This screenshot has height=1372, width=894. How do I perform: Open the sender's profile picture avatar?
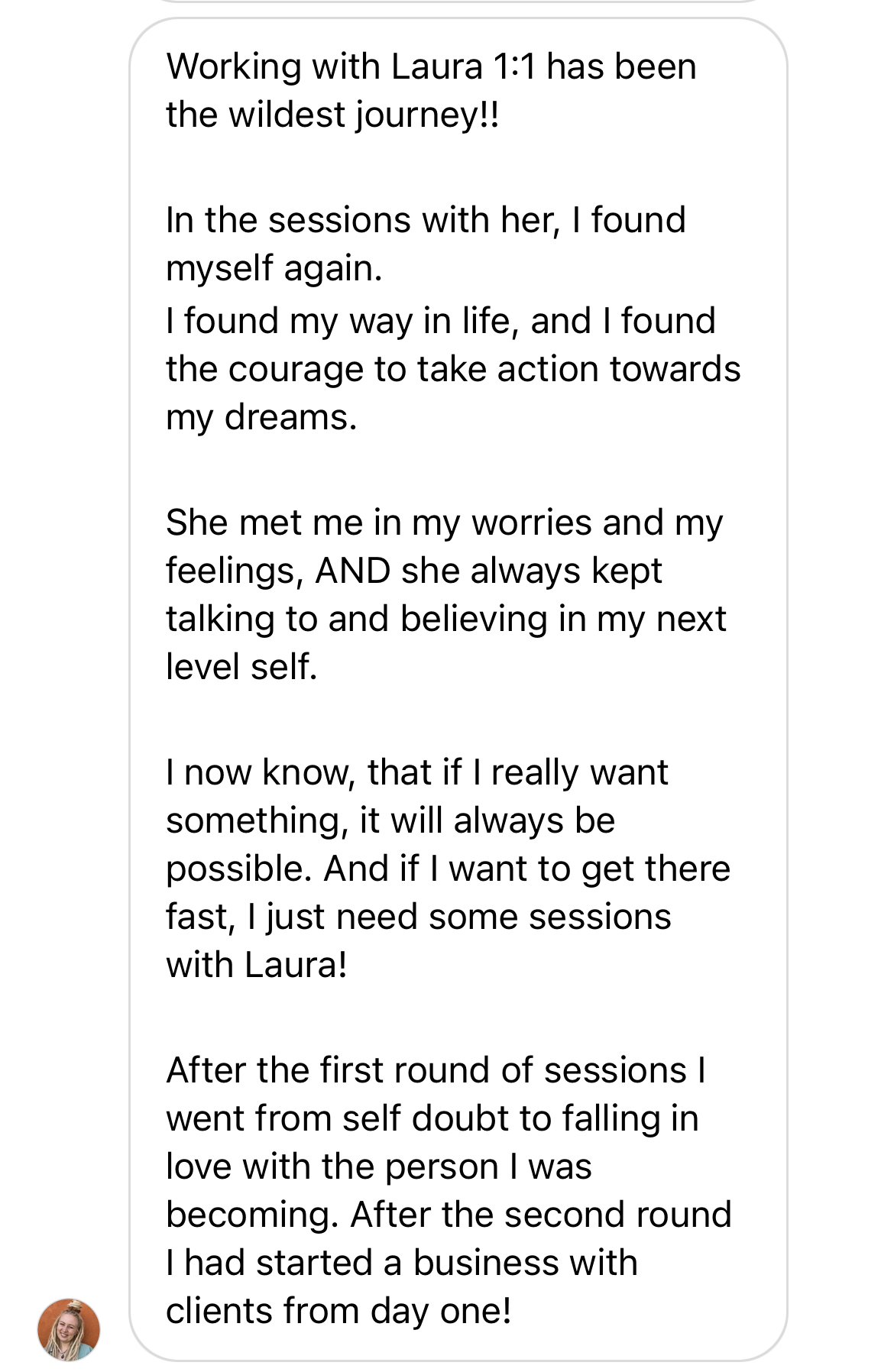69,1329
